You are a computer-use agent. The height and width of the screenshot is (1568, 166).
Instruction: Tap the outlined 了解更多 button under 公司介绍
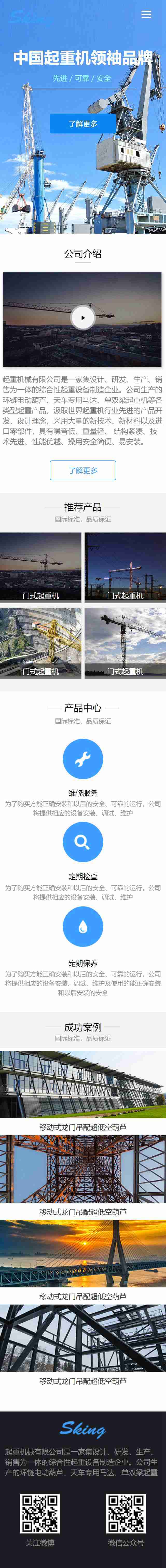83,470
